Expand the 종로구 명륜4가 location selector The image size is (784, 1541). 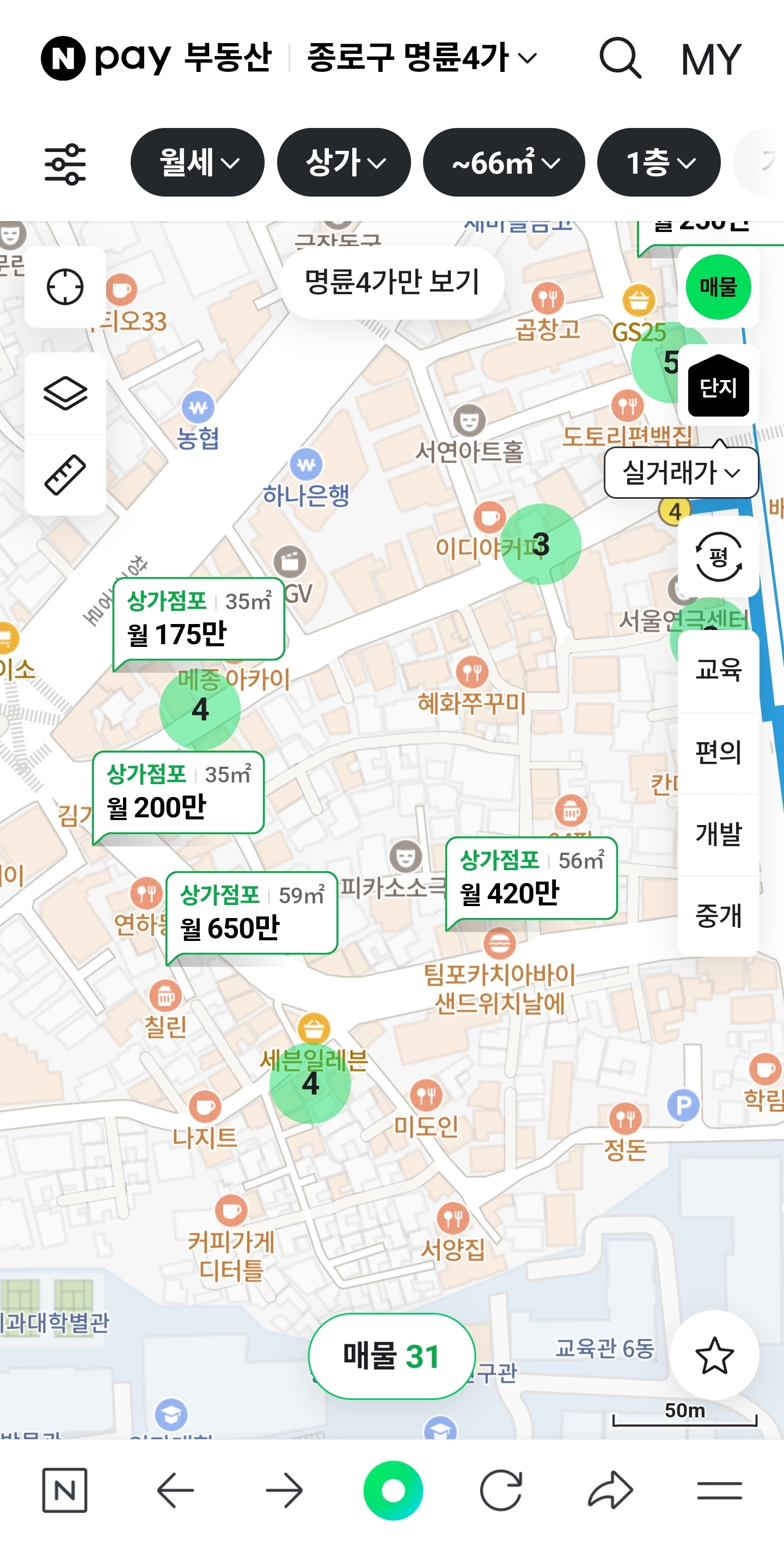tap(421, 59)
